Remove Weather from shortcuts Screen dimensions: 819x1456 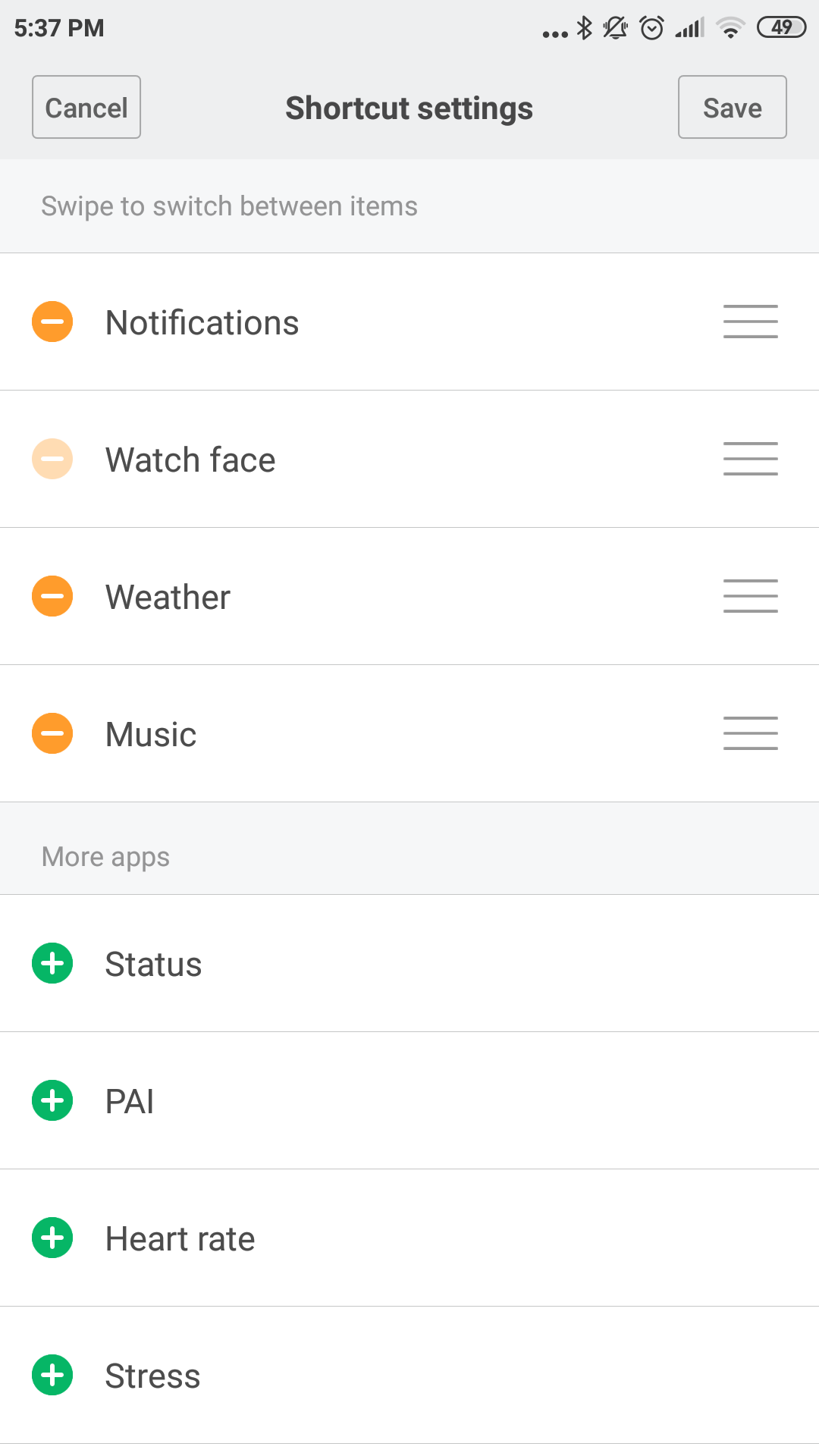(52, 596)
